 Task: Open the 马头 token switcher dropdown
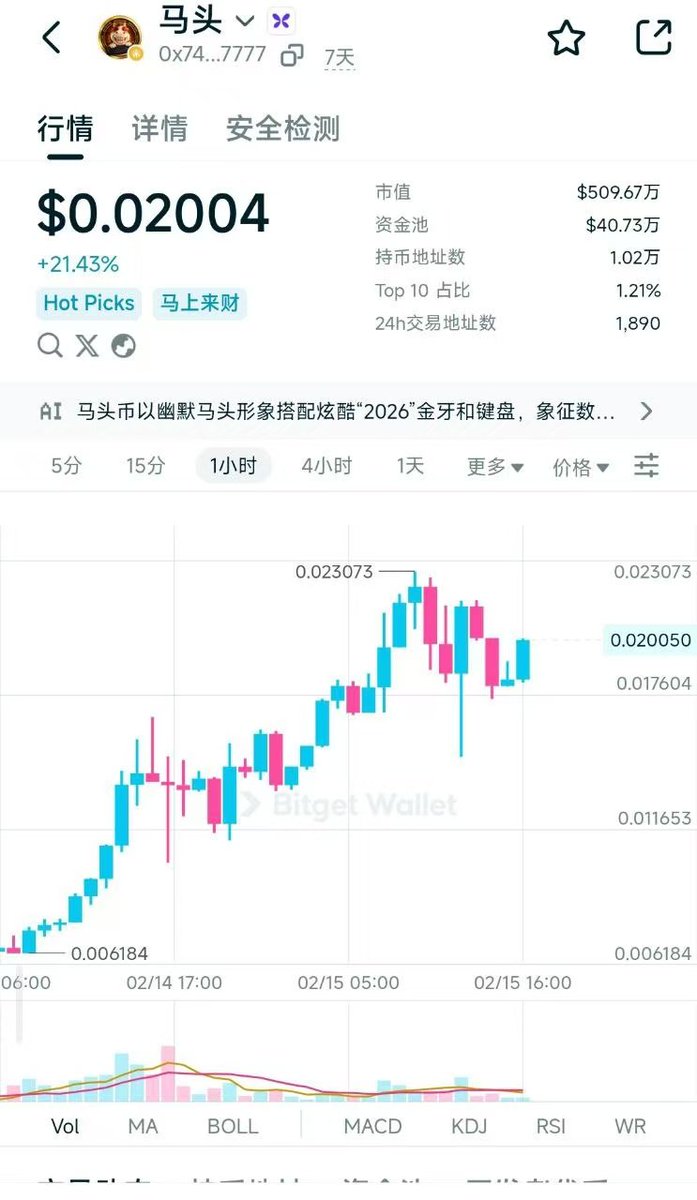pos(244,20)
